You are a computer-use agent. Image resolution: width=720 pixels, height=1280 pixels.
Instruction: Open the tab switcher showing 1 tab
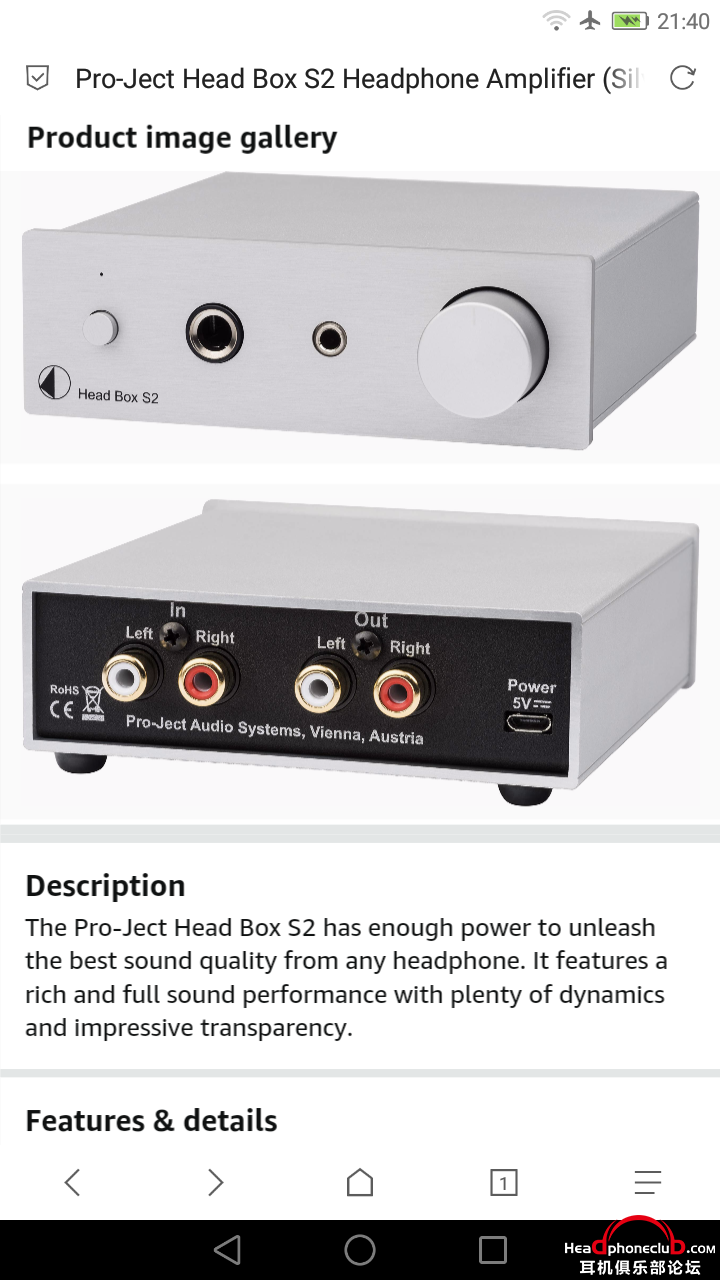click(x=504, y=1183)
